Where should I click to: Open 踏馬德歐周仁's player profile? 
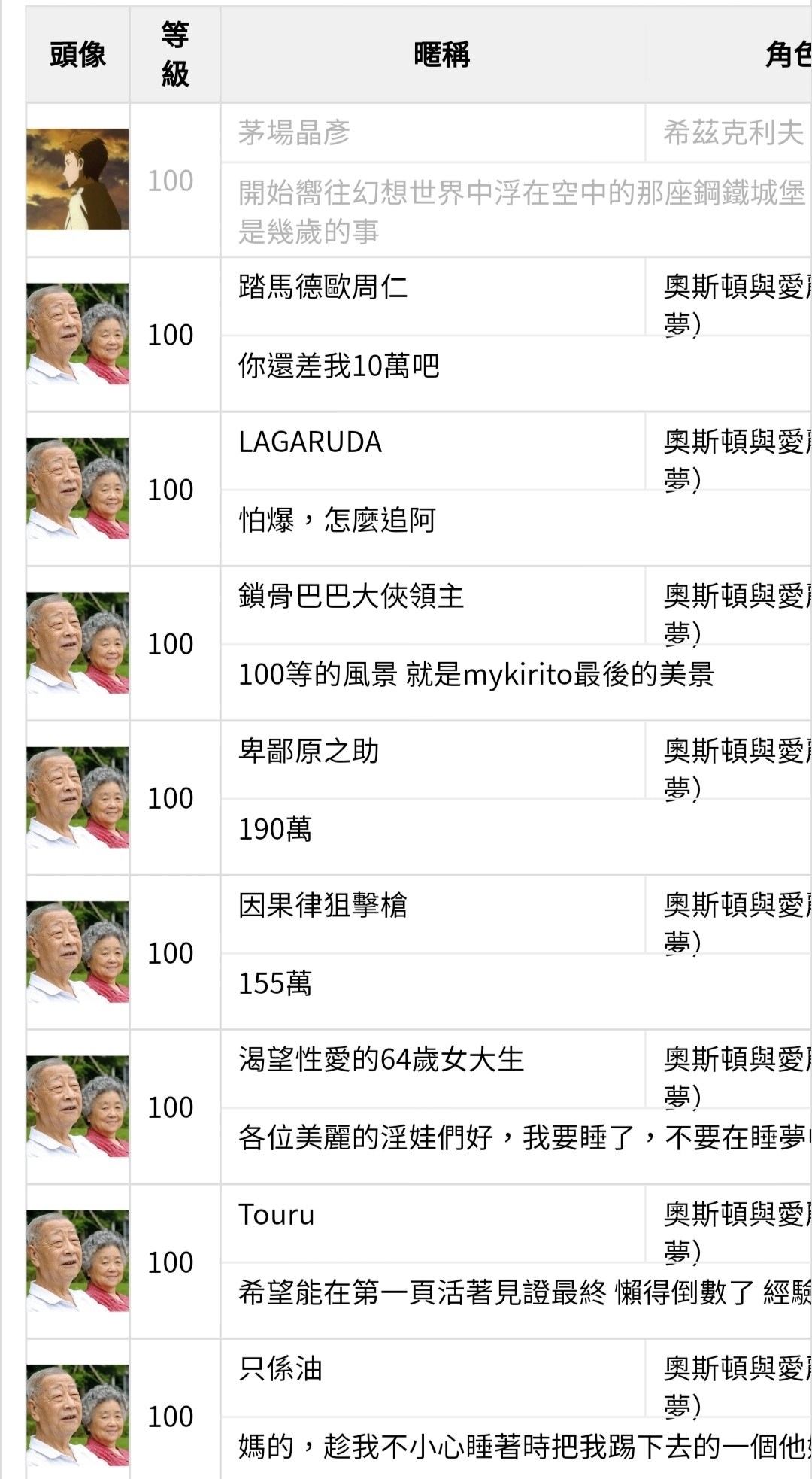tap(323, 287)
